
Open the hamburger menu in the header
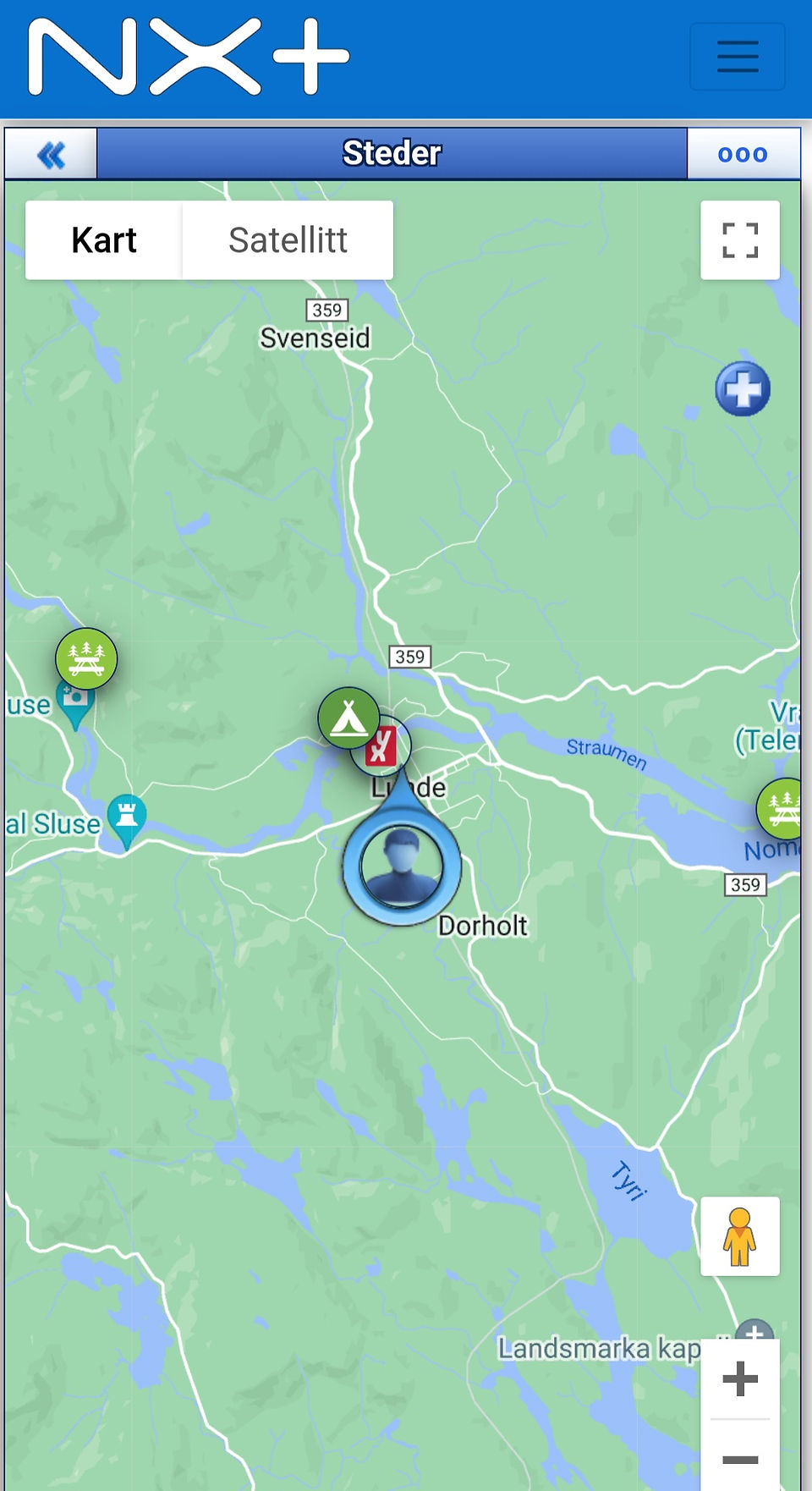738,58
